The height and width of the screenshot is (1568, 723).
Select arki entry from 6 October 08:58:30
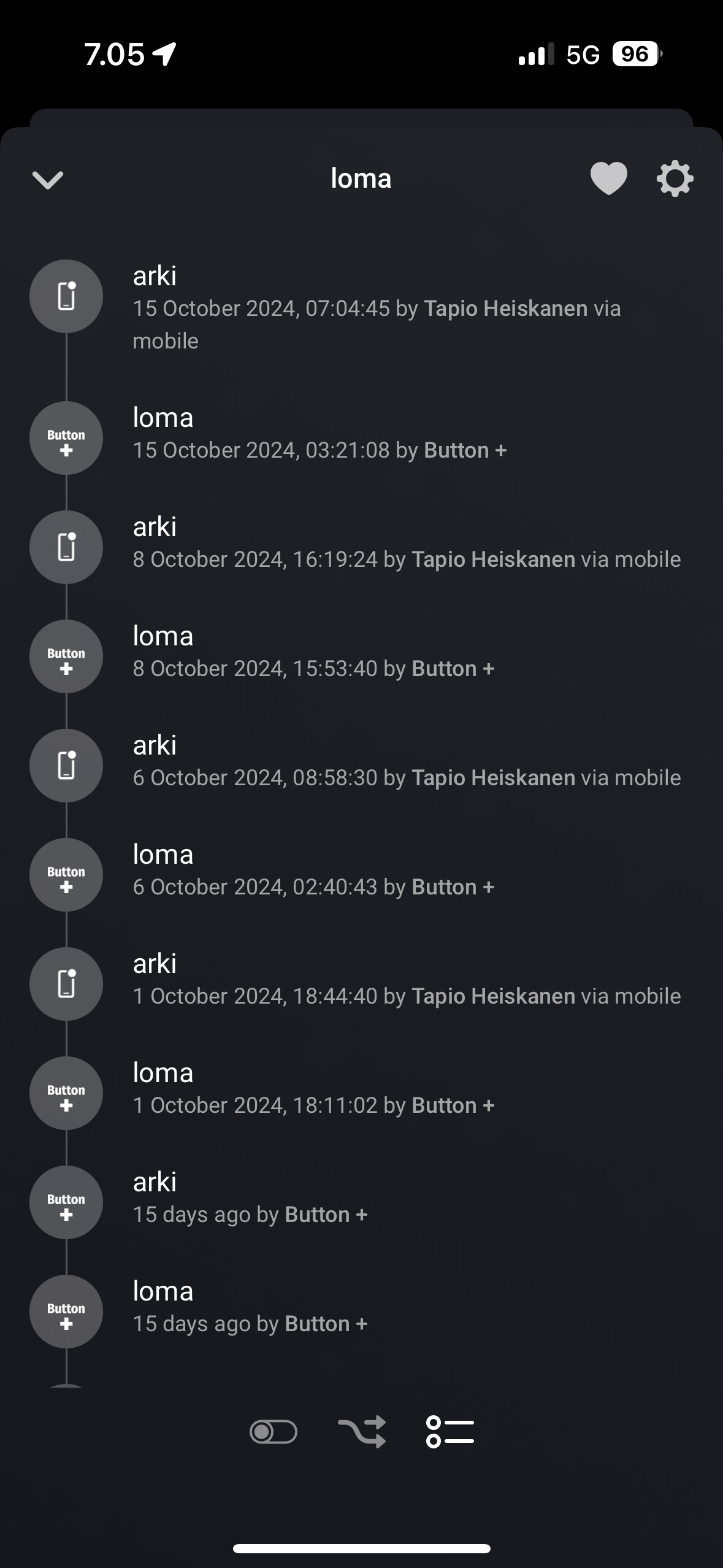[x=406, y=762]
